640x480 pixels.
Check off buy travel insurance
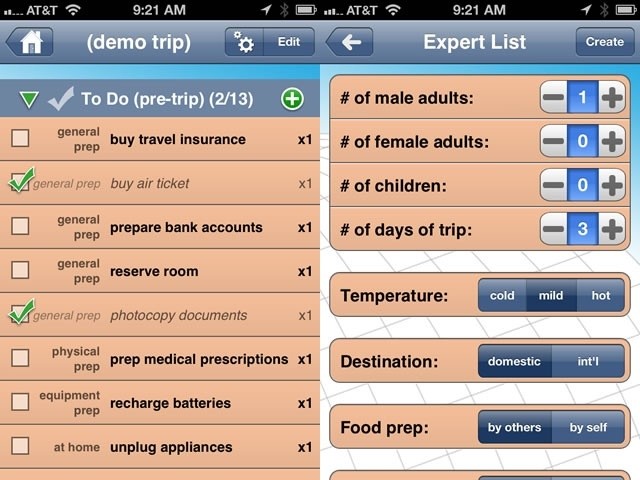pyautogui.click(x=20, y=139)
